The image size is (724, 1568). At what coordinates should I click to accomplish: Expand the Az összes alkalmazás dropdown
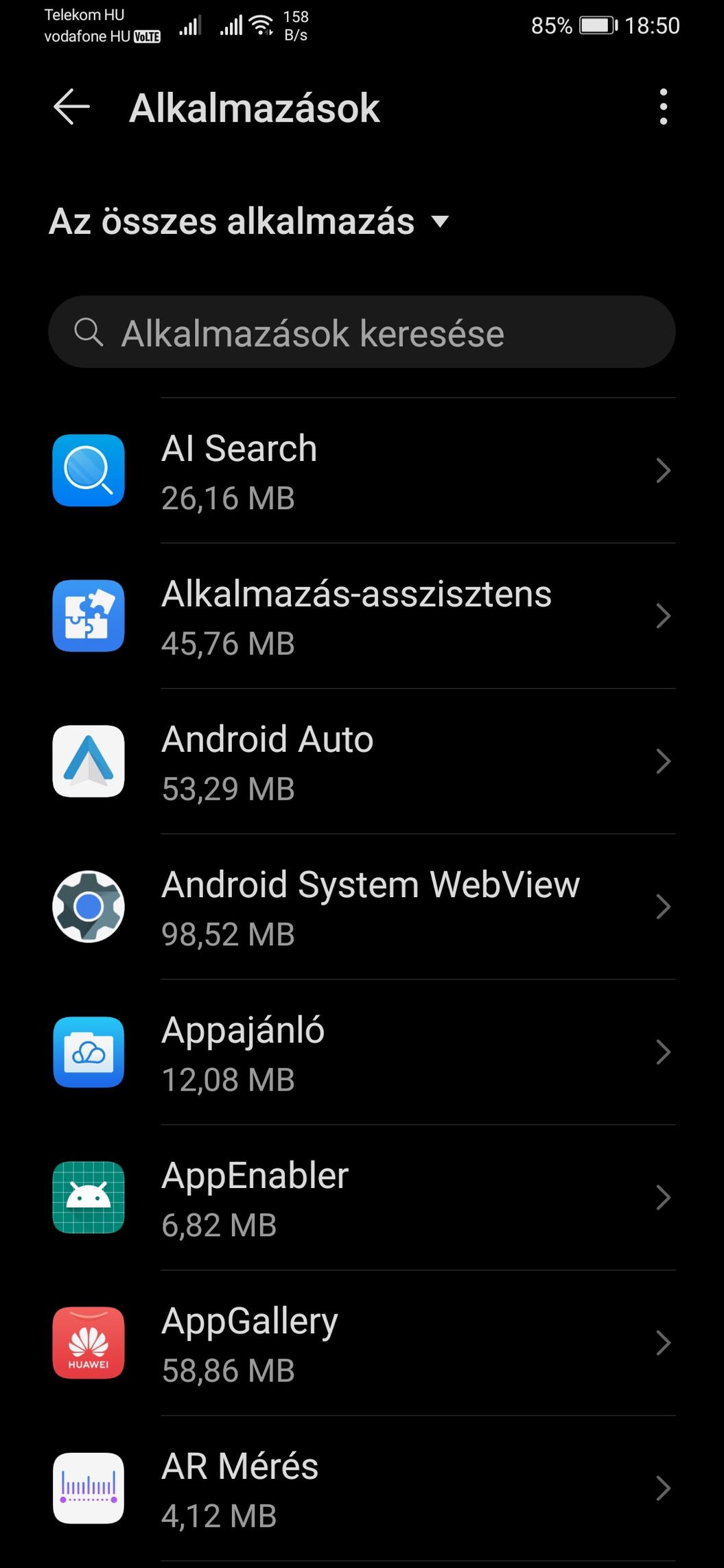tap(249, 222)
